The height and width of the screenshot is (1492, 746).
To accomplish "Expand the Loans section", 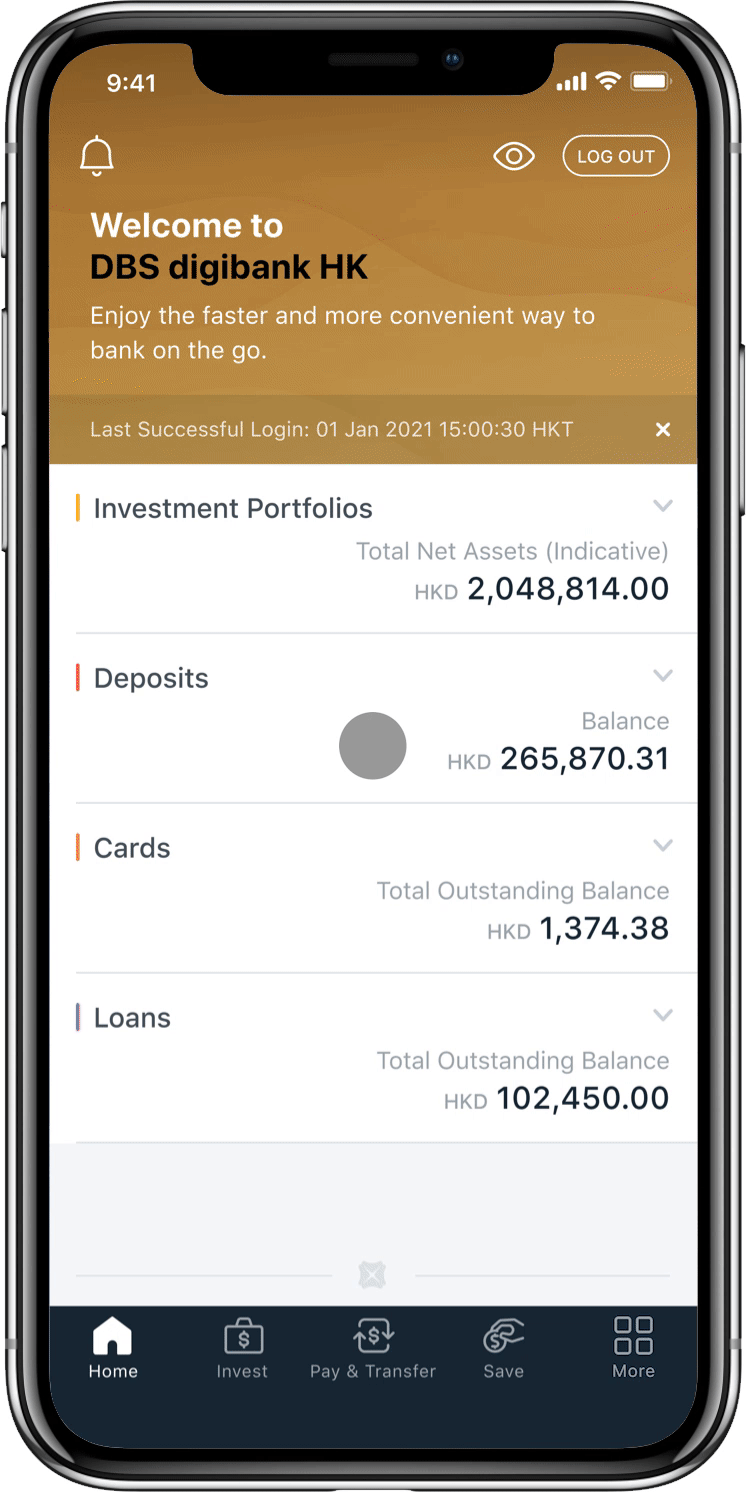I will click(662, 1016).
